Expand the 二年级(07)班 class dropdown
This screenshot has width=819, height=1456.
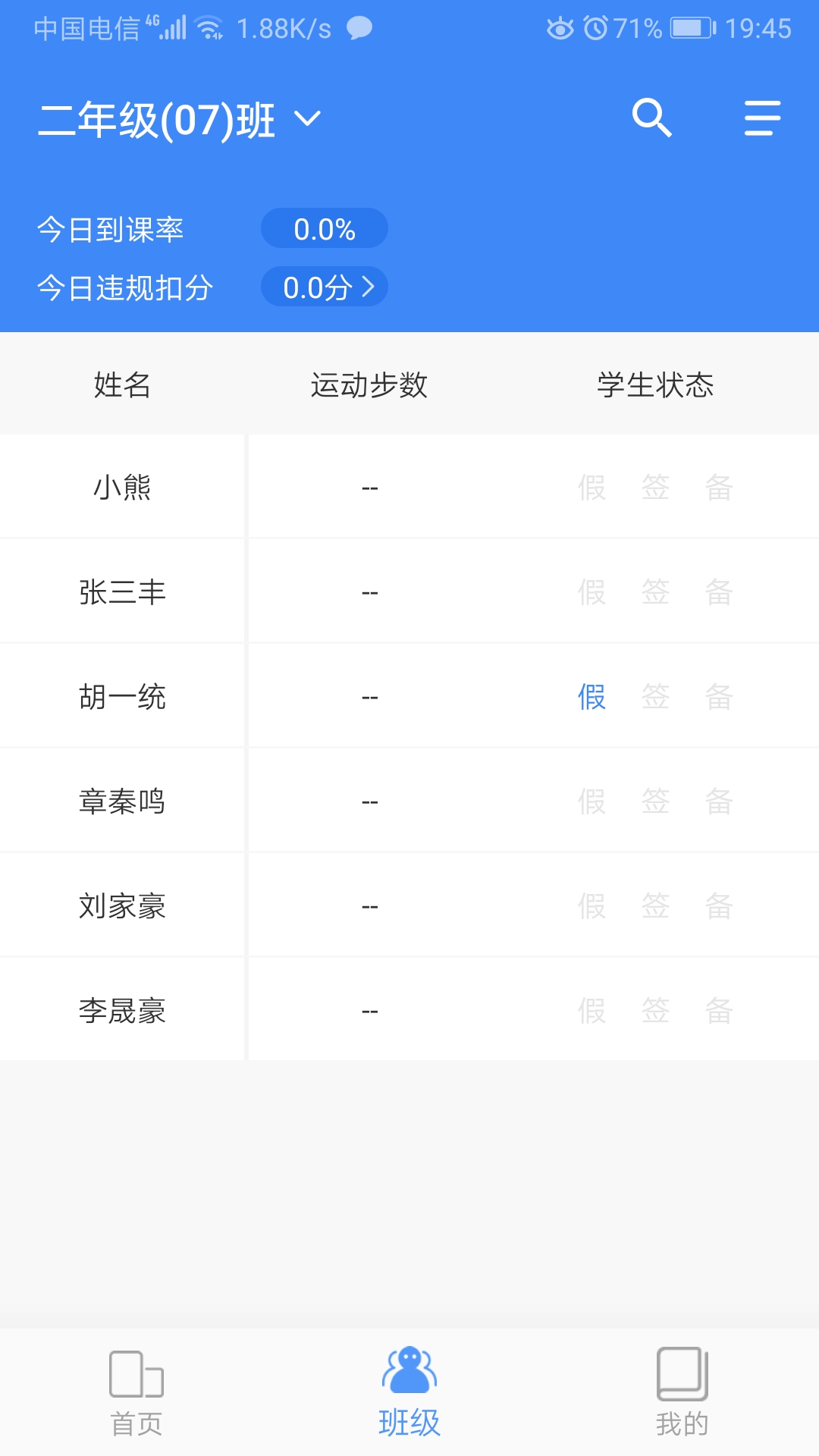(180, 120)
